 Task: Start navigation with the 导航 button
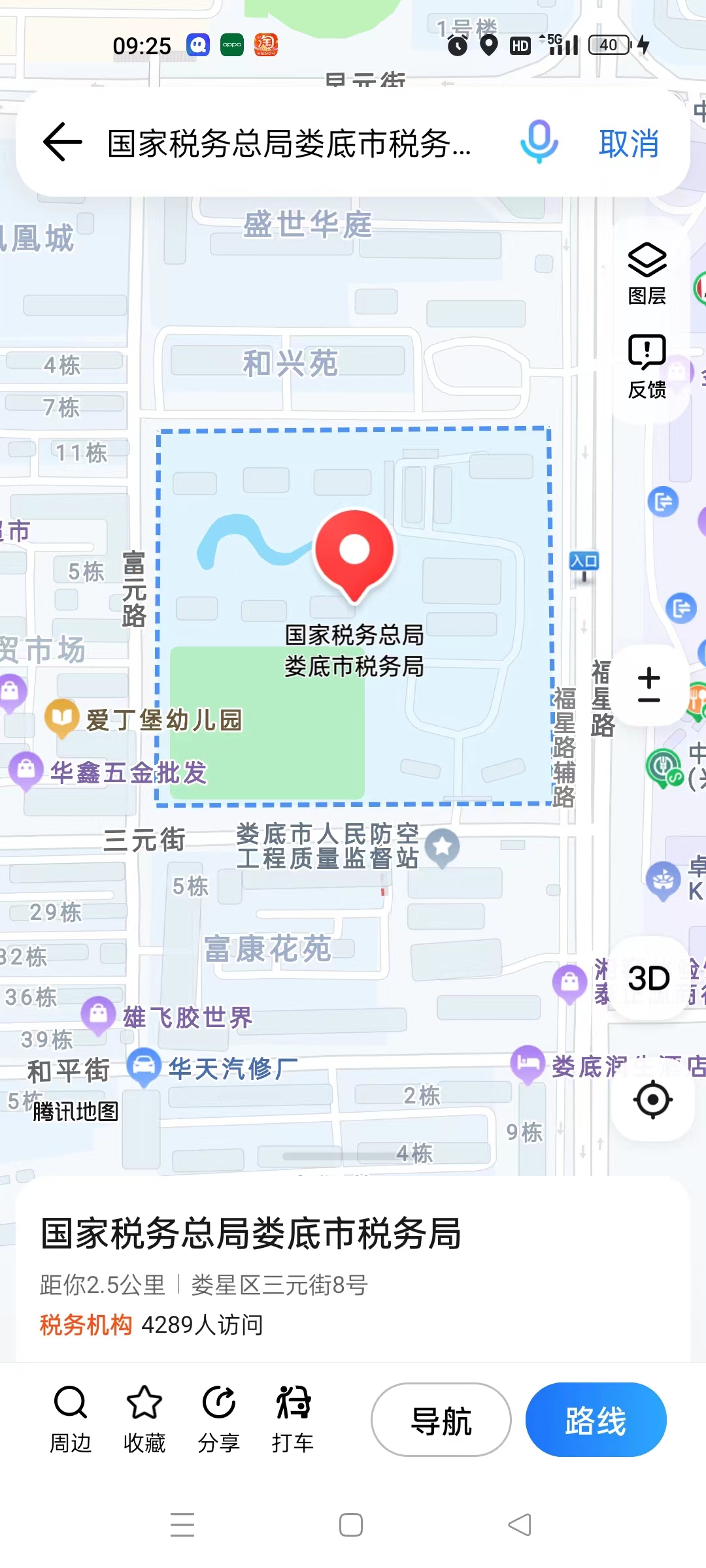[441, 1420]
